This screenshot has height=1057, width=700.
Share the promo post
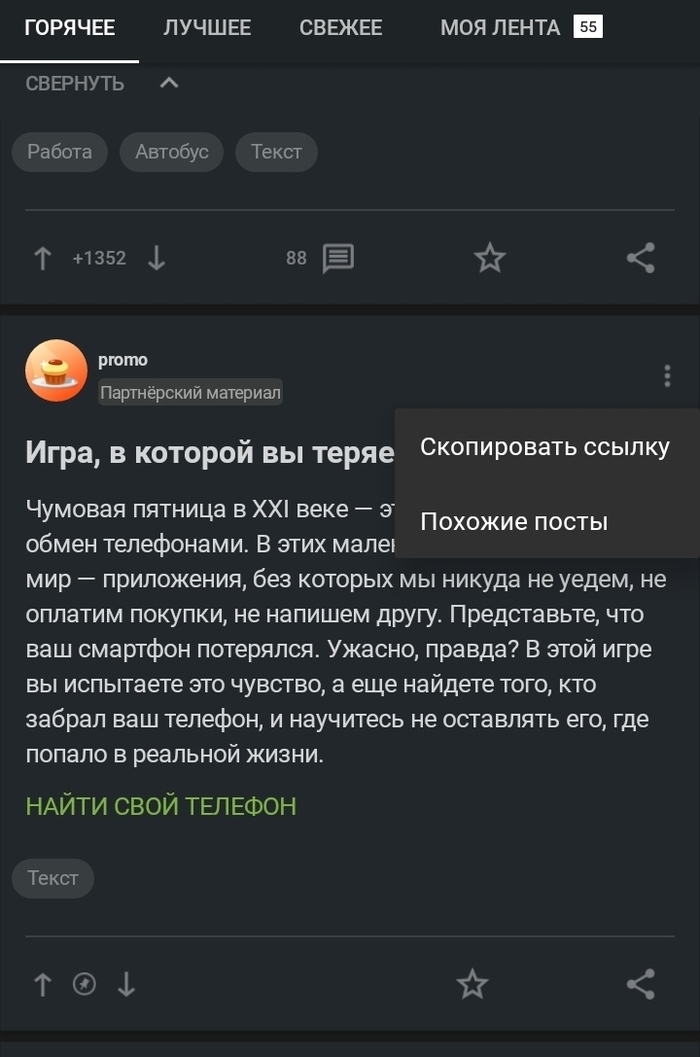640,985
